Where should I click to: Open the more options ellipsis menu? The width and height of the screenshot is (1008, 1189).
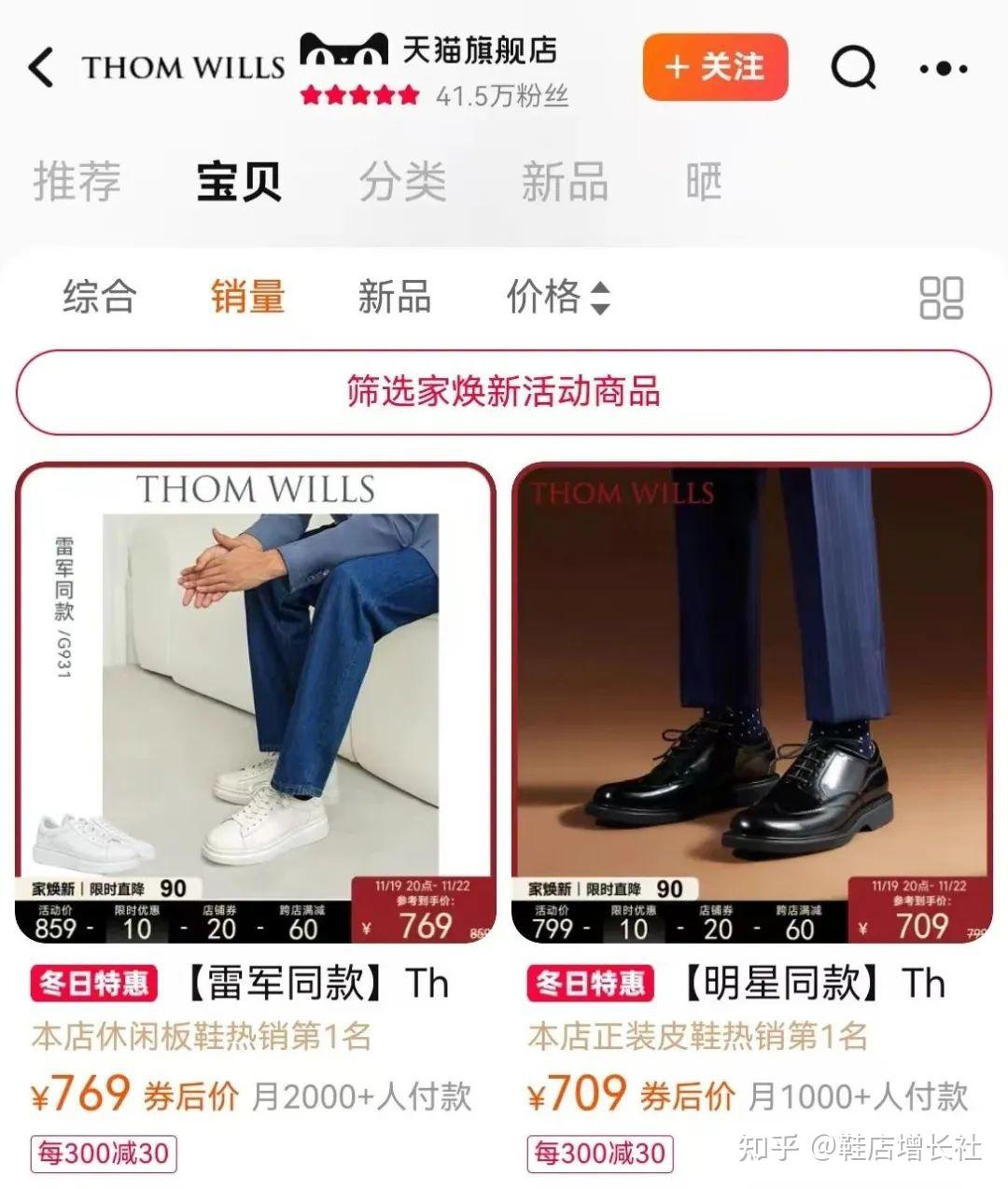point(943,68)
